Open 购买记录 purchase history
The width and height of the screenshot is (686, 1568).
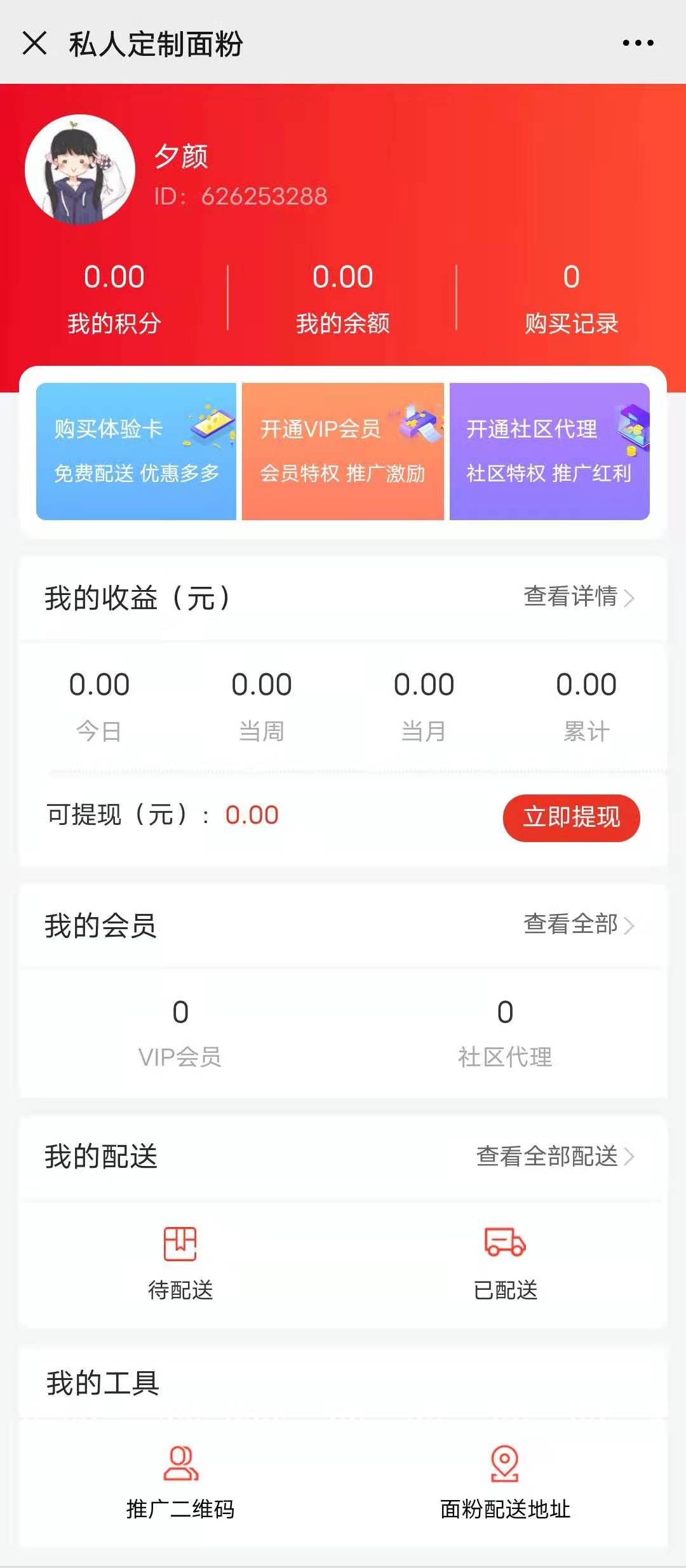point(571,298)
